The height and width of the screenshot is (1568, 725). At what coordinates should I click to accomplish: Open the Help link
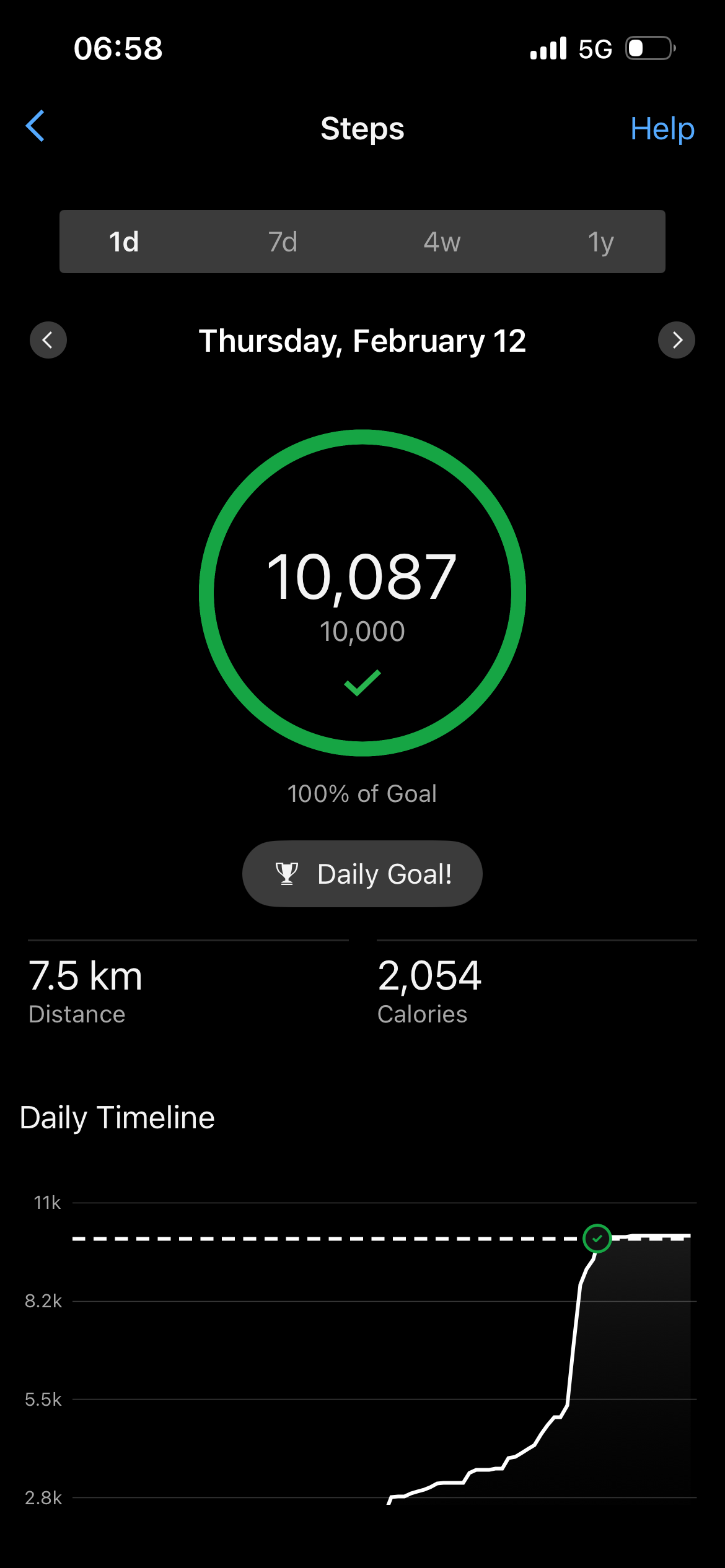[662, 129]
